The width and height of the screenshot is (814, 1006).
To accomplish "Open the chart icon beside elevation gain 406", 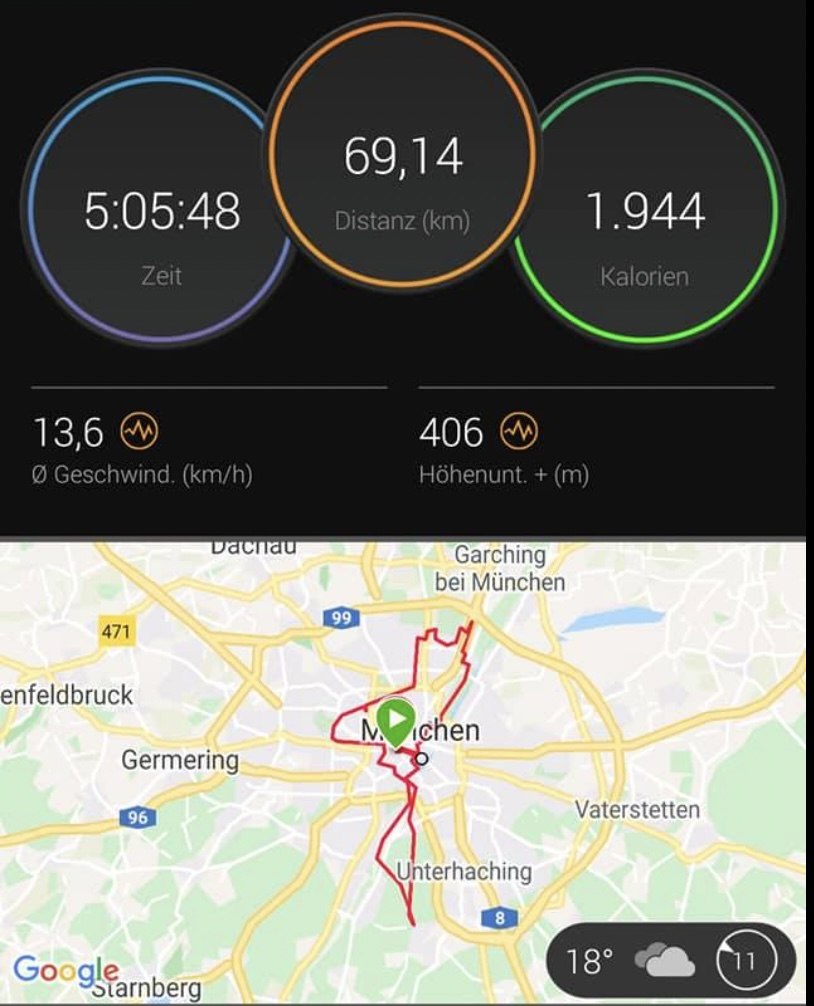I will 518,432.
